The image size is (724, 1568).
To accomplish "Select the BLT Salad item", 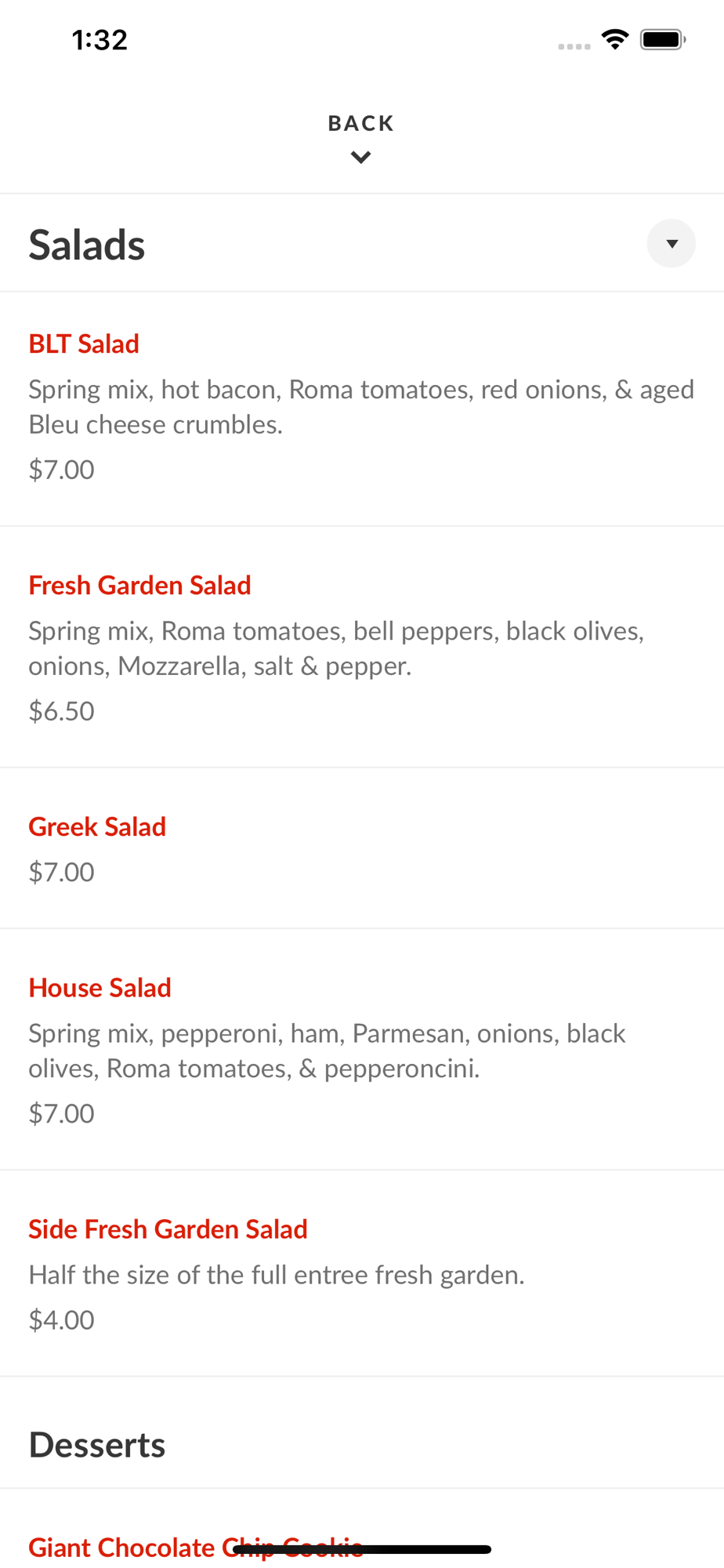I will pos(84,344).
